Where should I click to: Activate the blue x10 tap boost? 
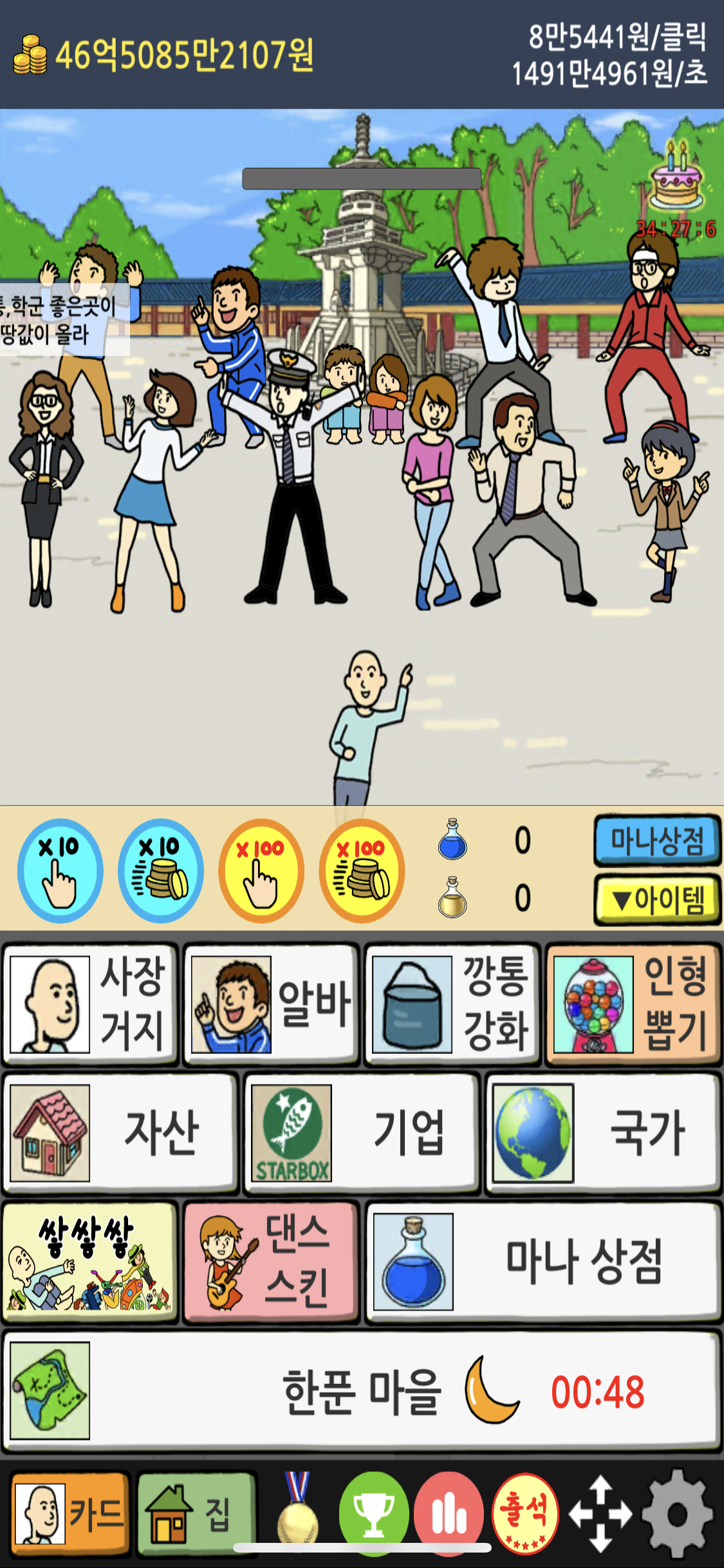(x=60, y=870)
